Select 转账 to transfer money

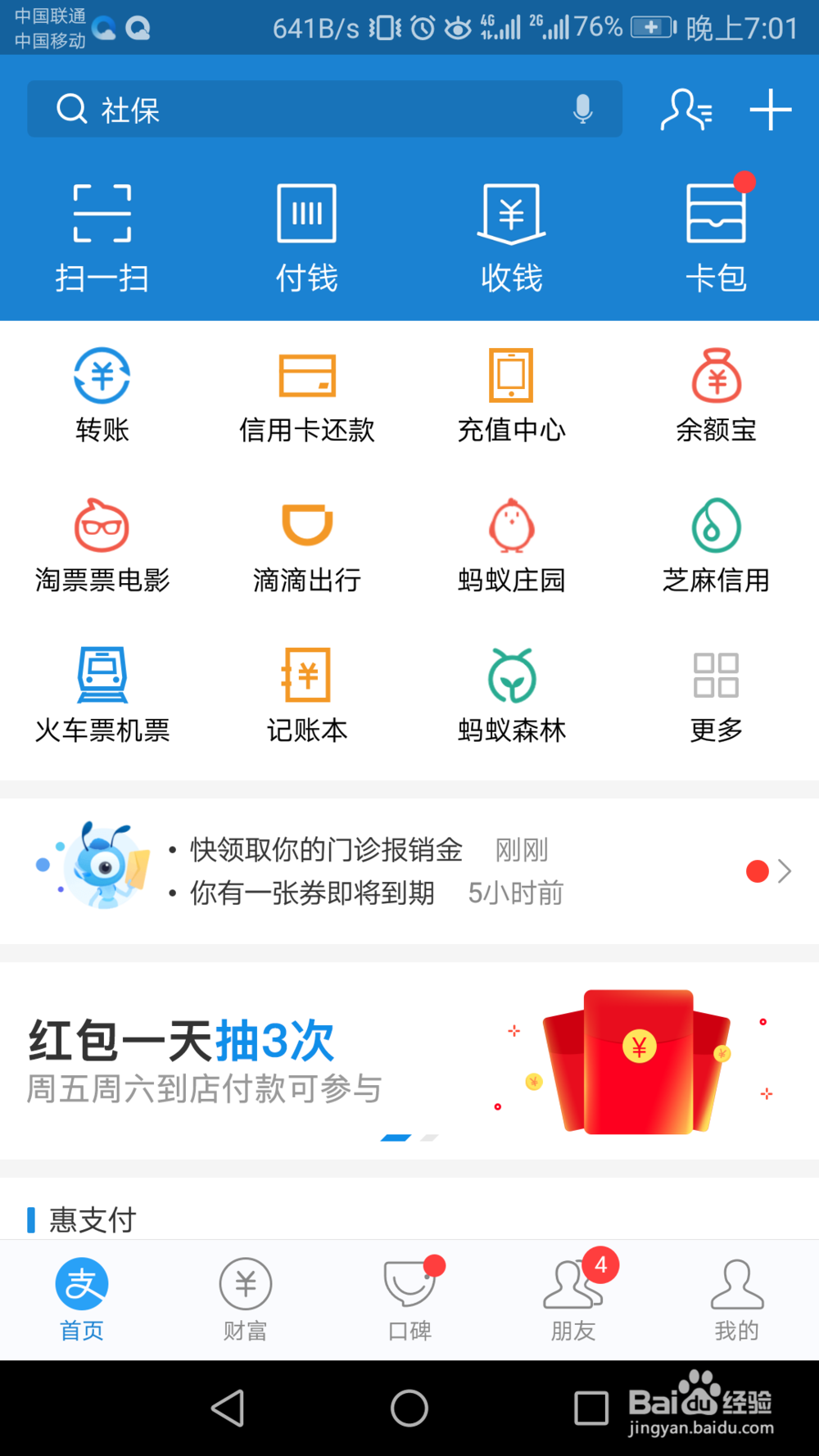point(101,391)
